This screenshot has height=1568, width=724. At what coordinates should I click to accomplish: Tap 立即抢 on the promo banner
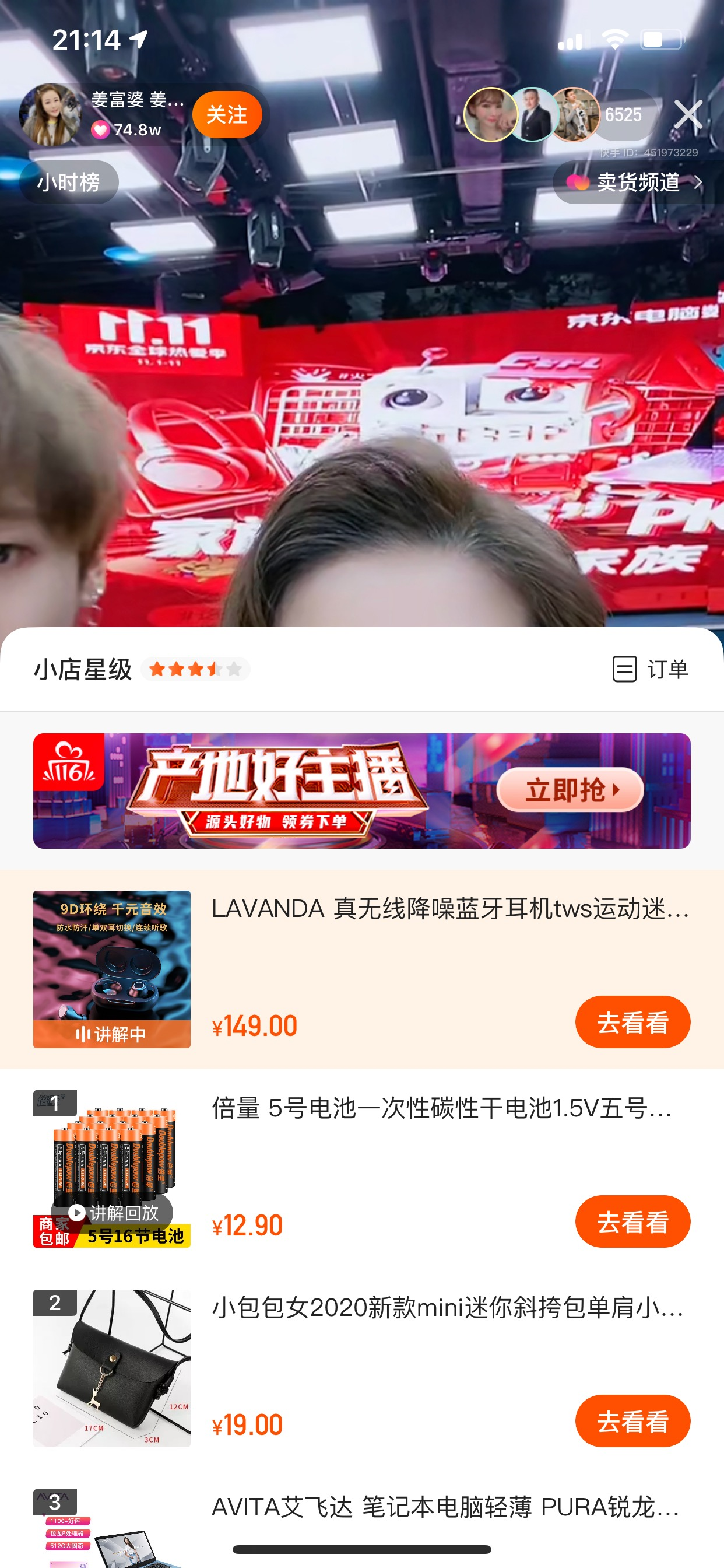[x=570, y=789]
